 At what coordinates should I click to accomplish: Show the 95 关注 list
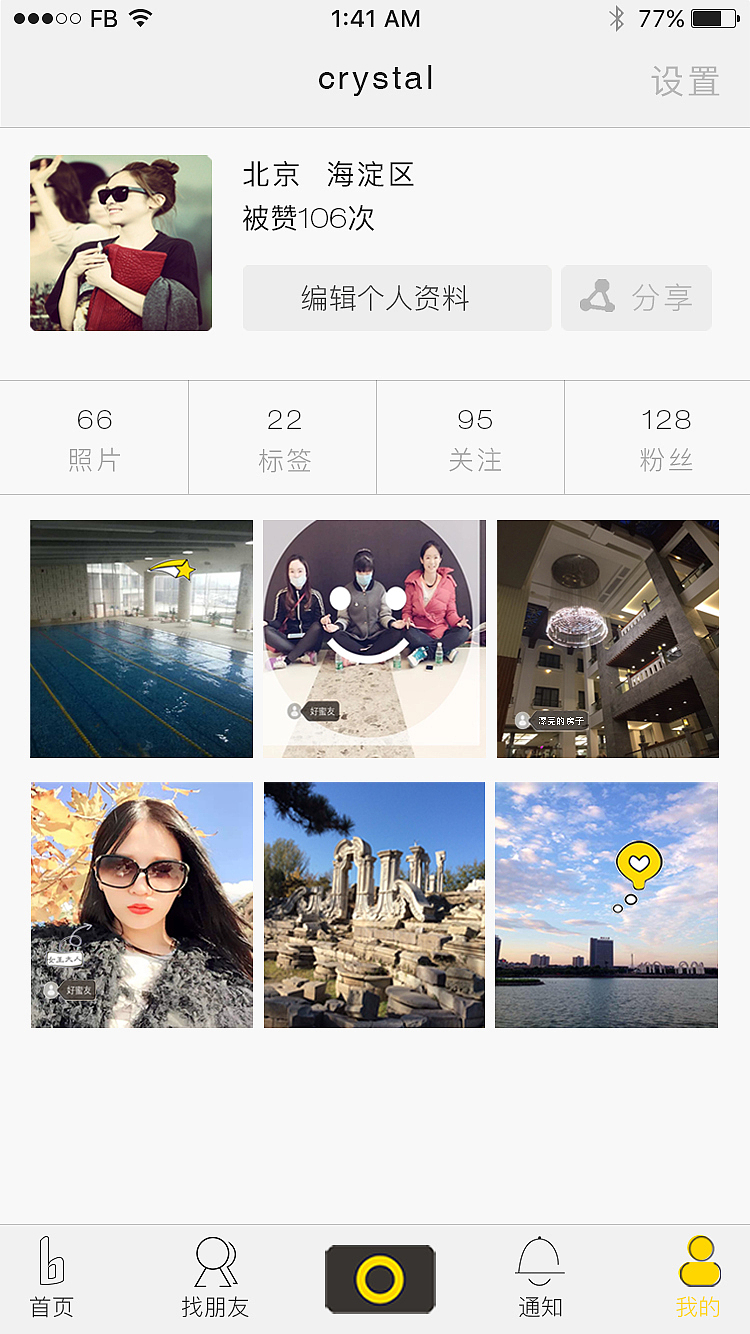(x=474, y=438)
